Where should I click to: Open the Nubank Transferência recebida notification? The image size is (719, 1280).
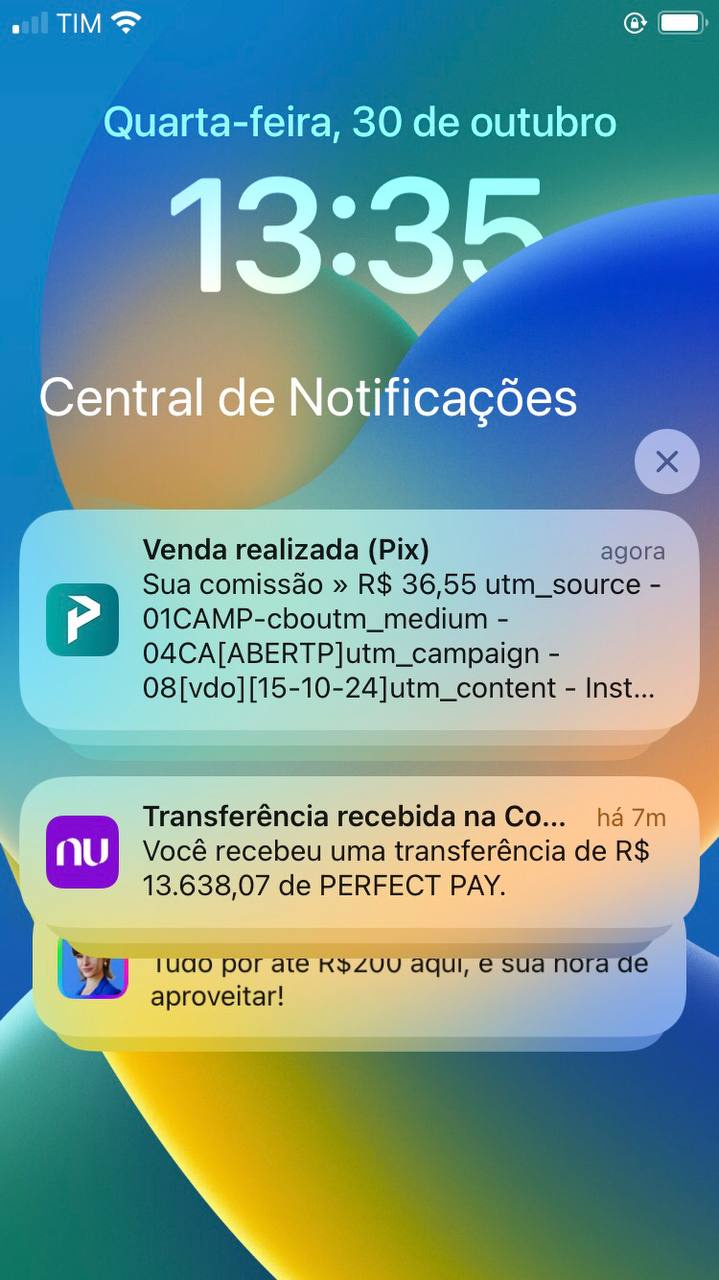(359, 852)
